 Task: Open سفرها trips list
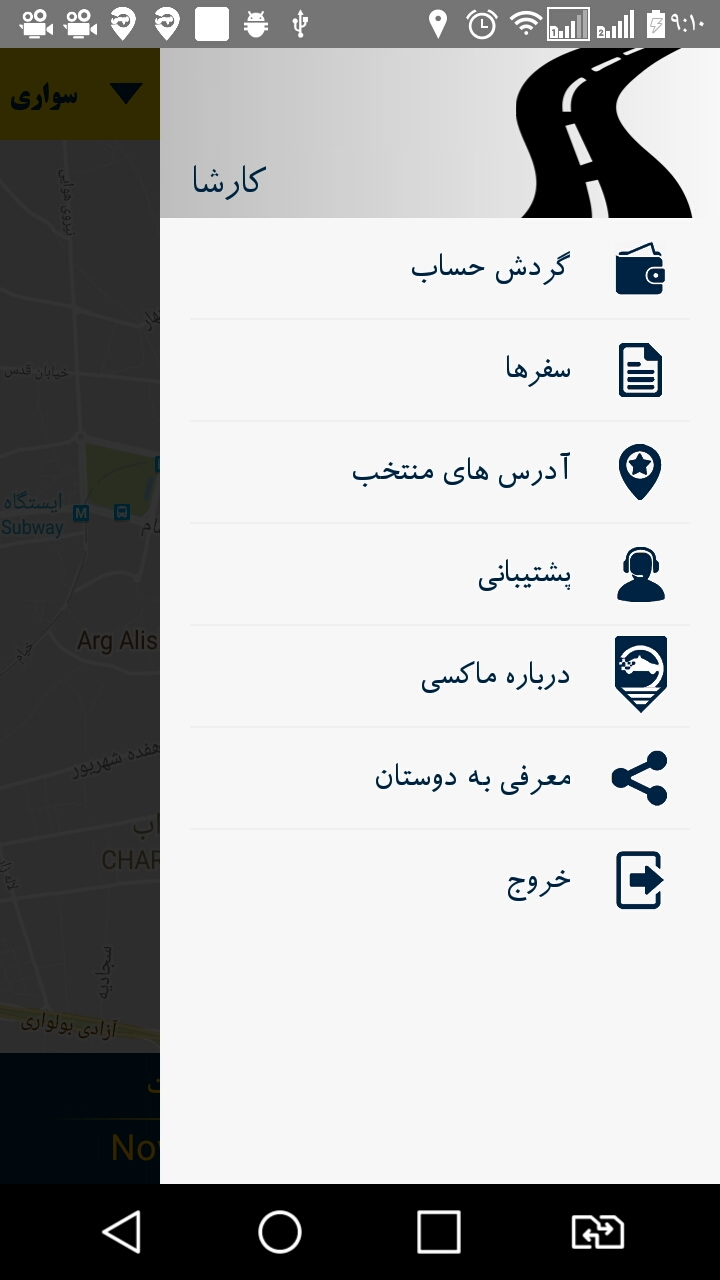point(538,370)
